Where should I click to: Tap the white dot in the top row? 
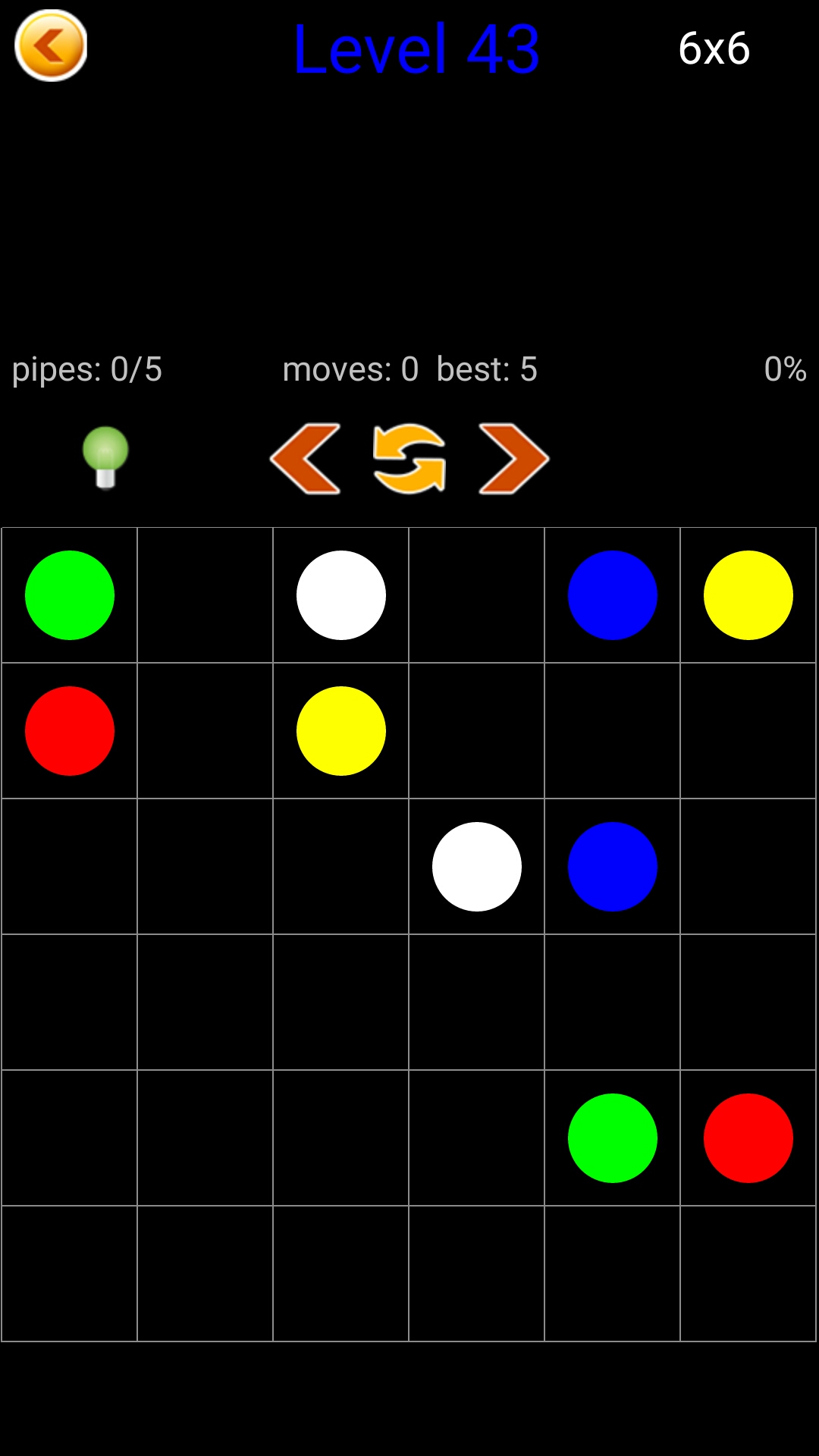(x=341, y=595)
